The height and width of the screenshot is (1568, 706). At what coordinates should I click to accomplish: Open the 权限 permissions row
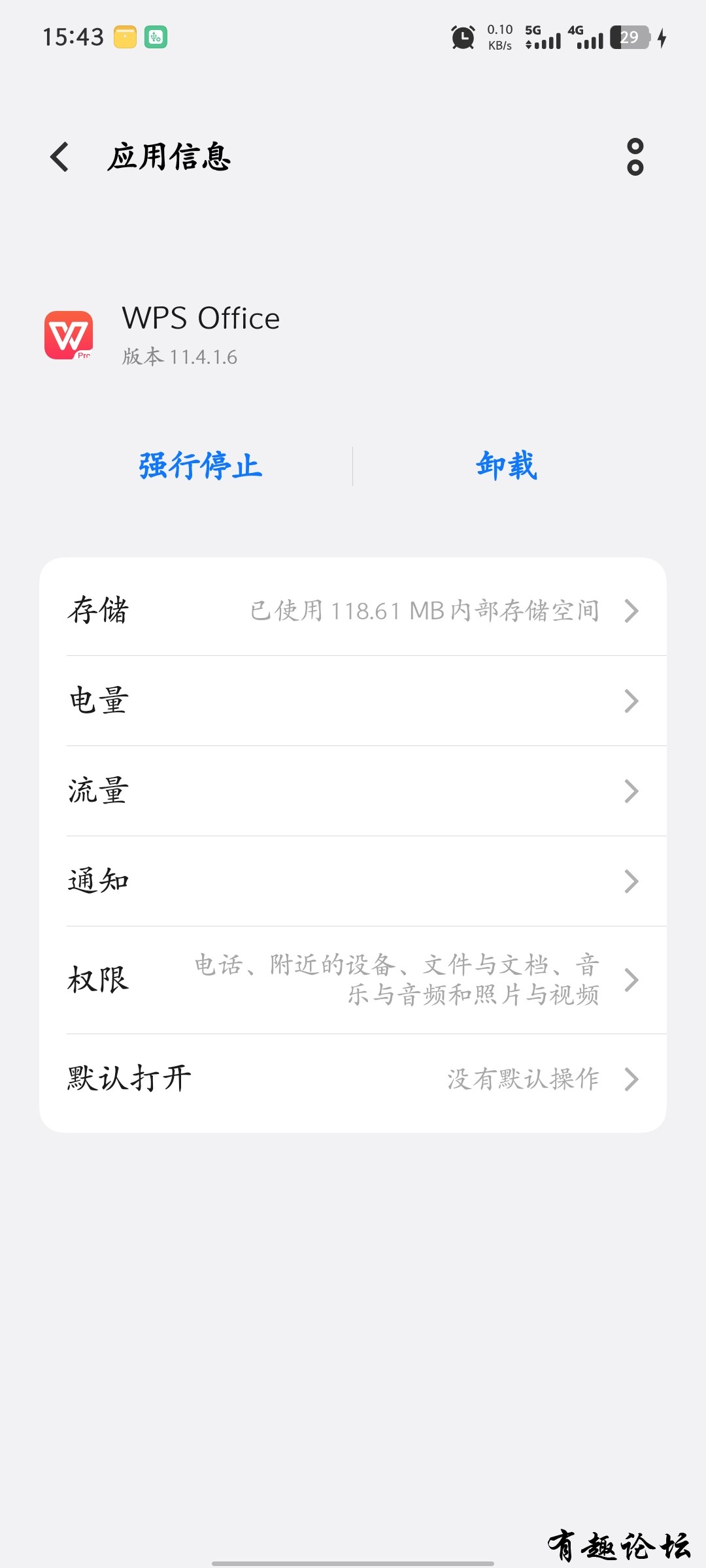tap(353, 979)
